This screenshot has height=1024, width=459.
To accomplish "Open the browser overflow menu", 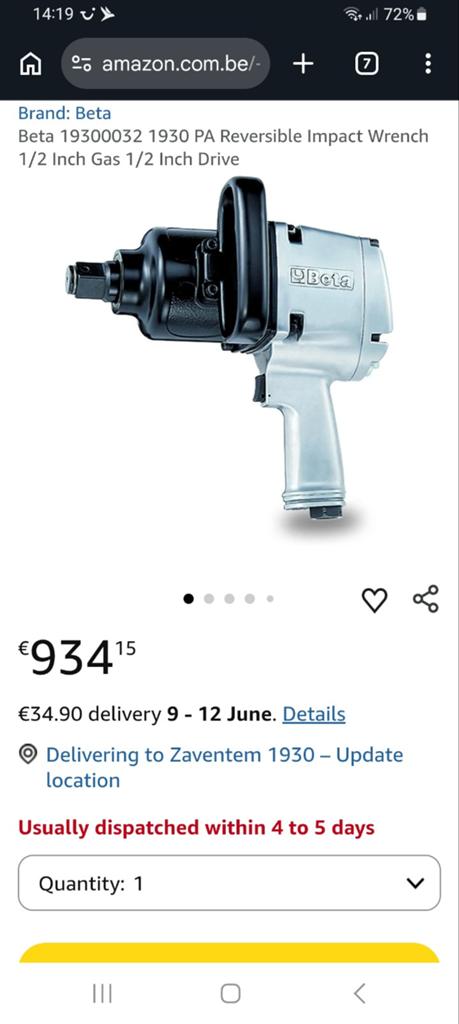I will [x=428, y=63].
